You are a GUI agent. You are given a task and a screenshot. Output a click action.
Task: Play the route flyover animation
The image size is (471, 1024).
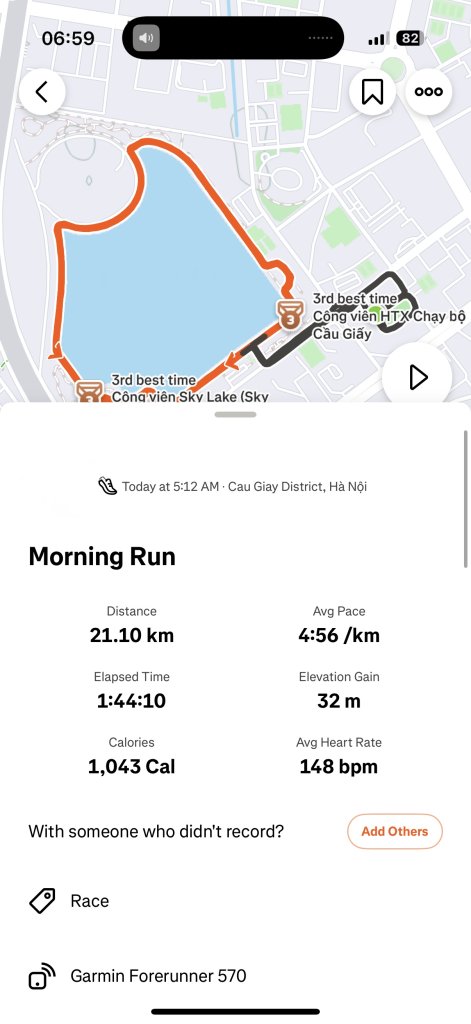[417, 377]
